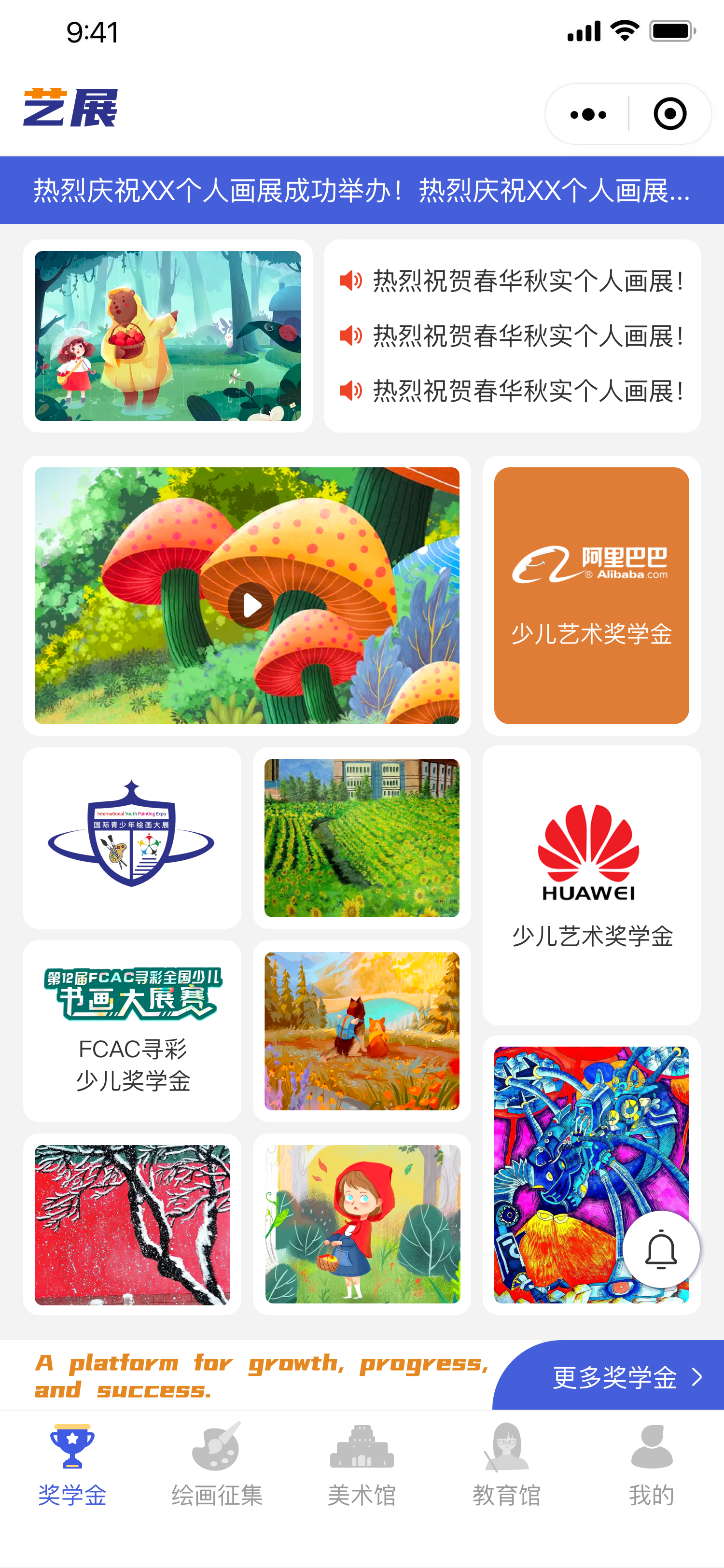Open the Huawei 少儿艺术奖学金 card

coord(591,885)
